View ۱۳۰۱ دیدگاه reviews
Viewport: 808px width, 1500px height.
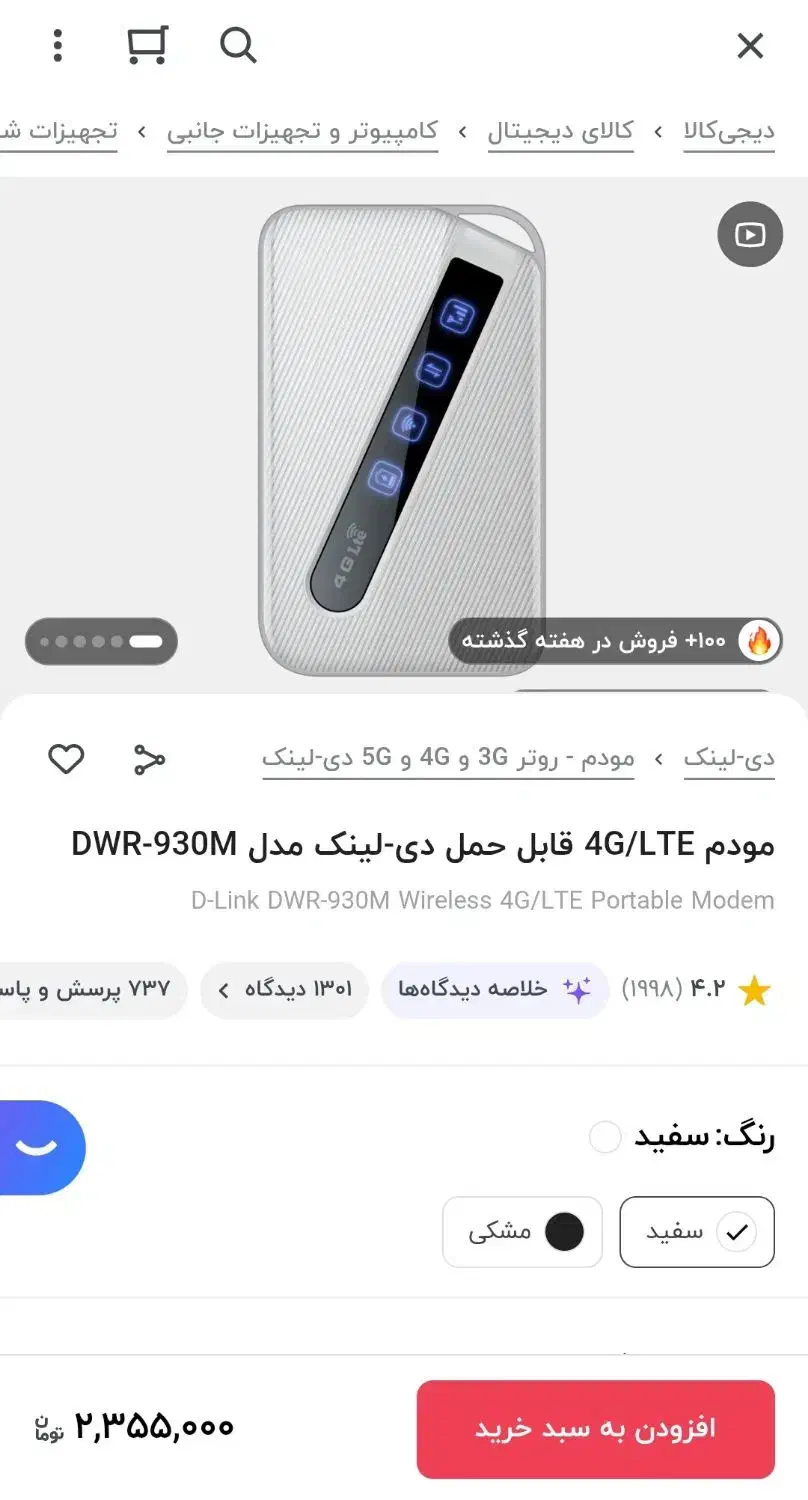[x=284, y=990]
